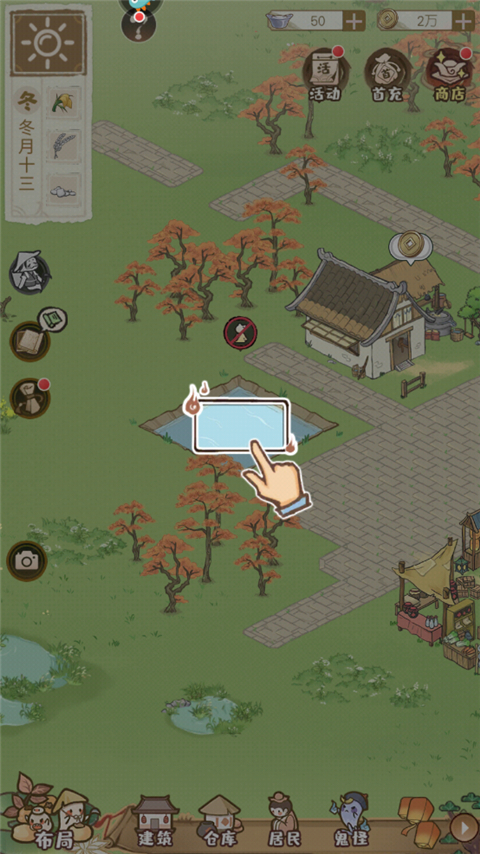Viewport: 480px width, 854px height.
Task: Open the 首充 first recharge offer
Action: pyautogui.click(x=386, y=75)
